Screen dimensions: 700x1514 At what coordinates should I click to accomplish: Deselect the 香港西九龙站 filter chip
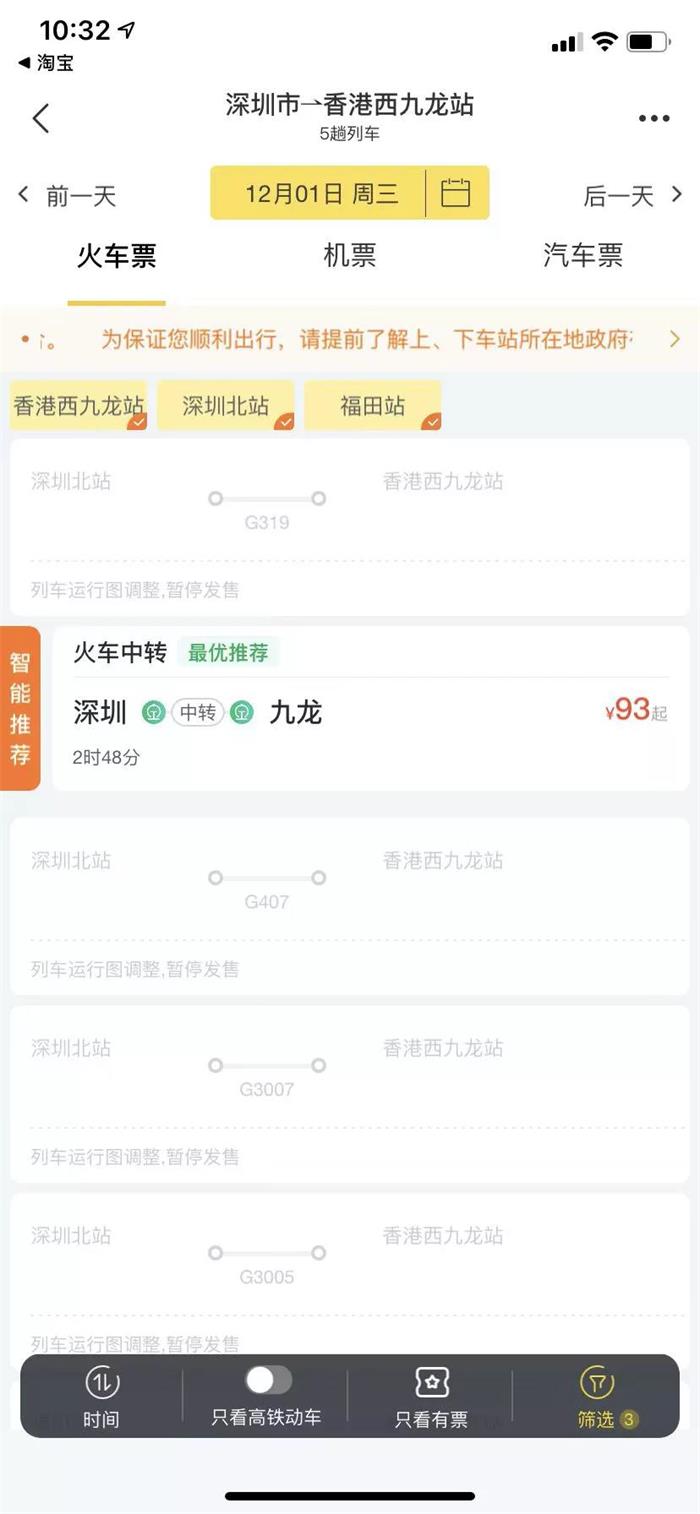(x=79, y=406)
